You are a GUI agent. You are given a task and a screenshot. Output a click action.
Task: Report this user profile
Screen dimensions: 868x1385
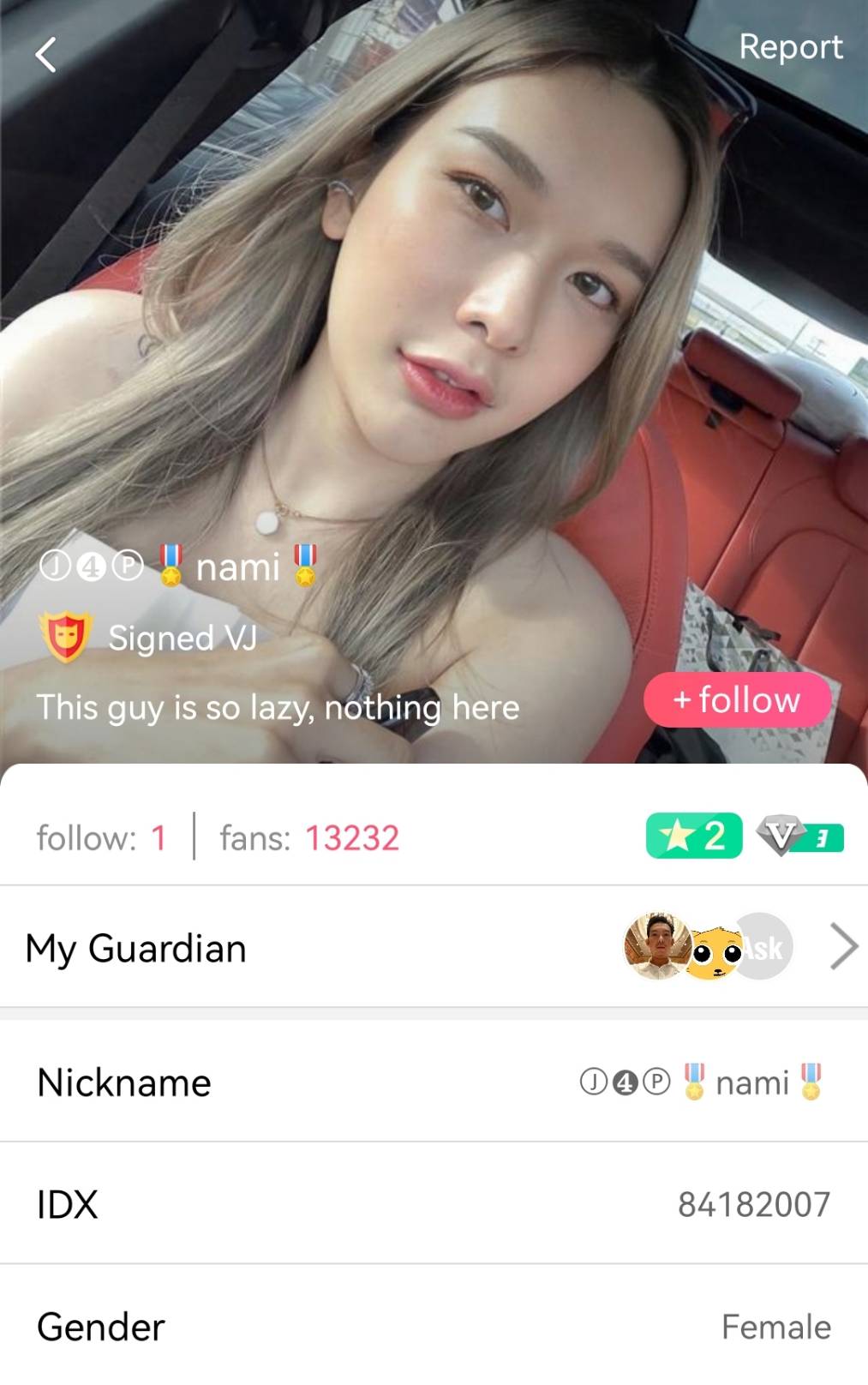pyautogui.click(x=790, y=47)
